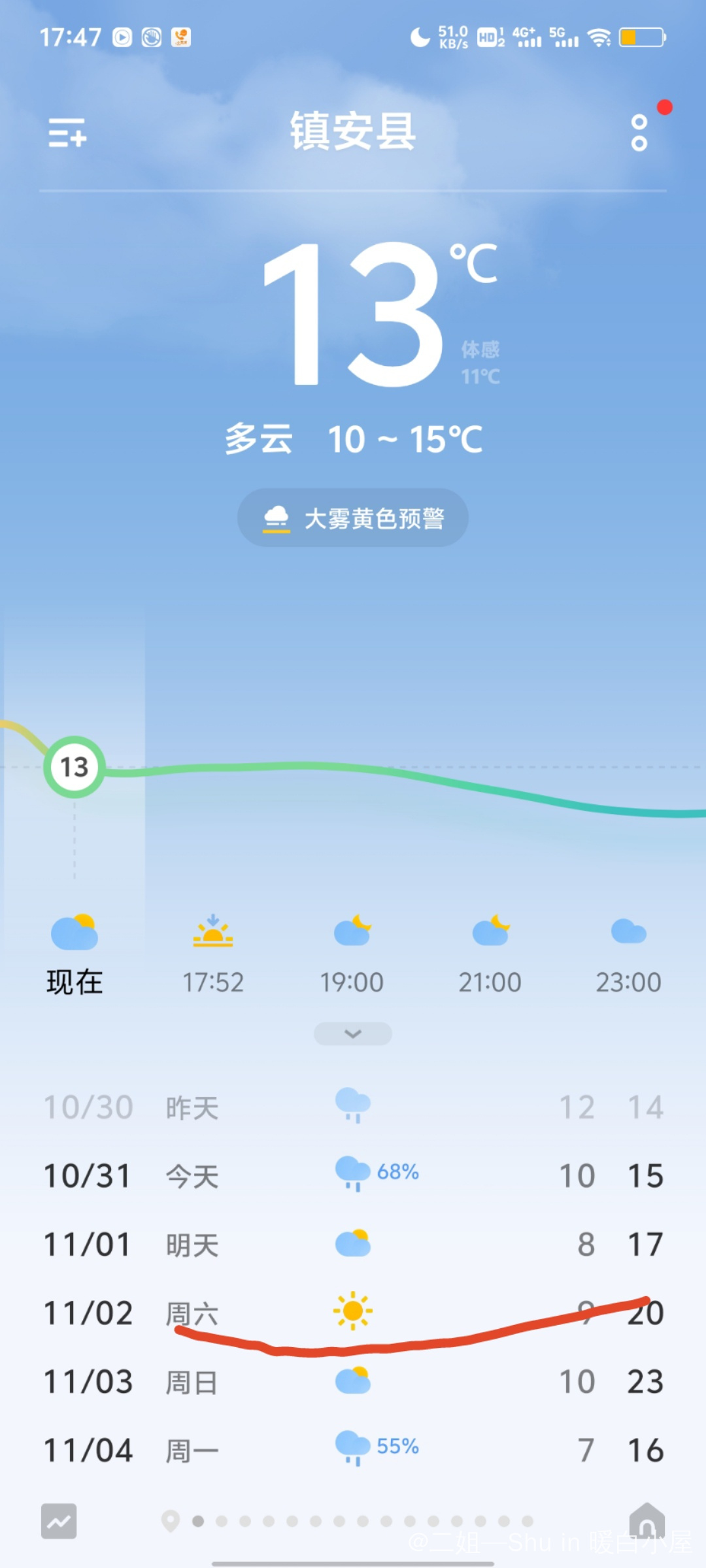This screenshot has width=706, height=1568.
Task: Open the 10/31 今天 forecast row
Action: point(353,1176)
